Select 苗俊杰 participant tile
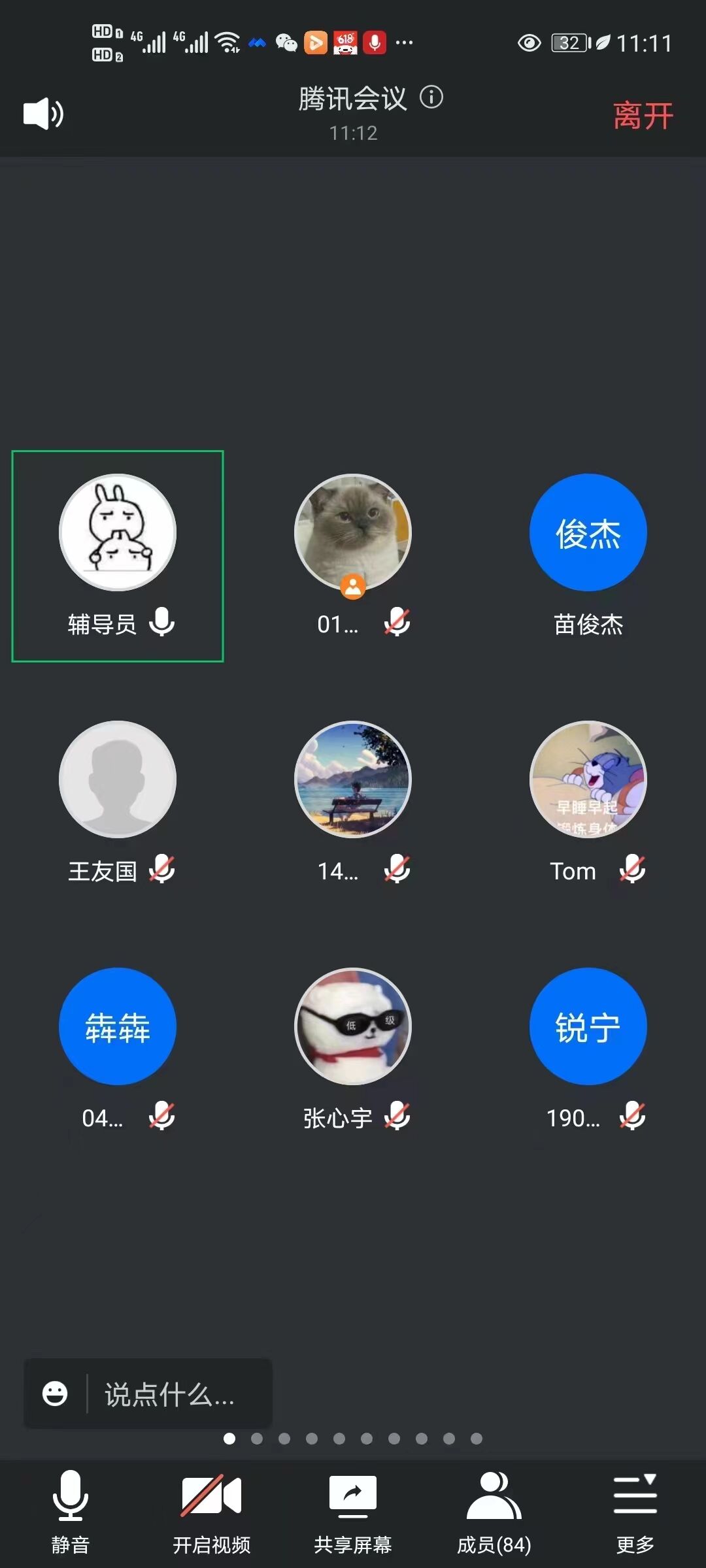 [588, 555]
